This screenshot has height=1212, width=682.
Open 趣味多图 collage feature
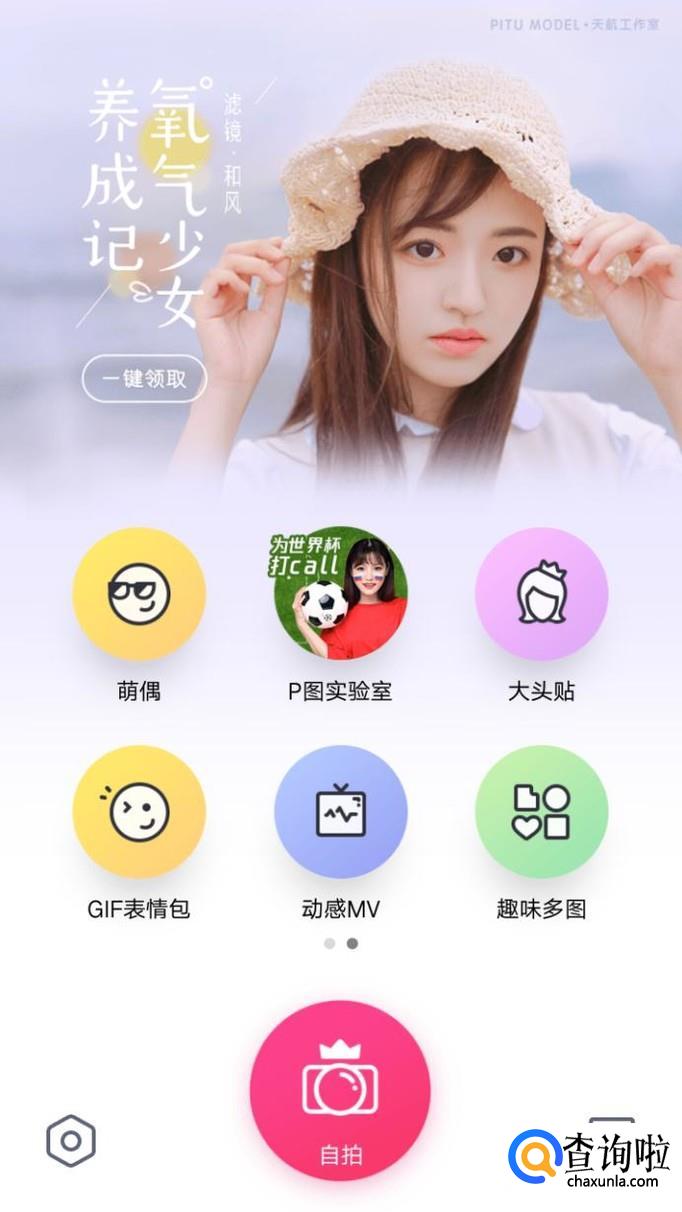tap(541, 812)
